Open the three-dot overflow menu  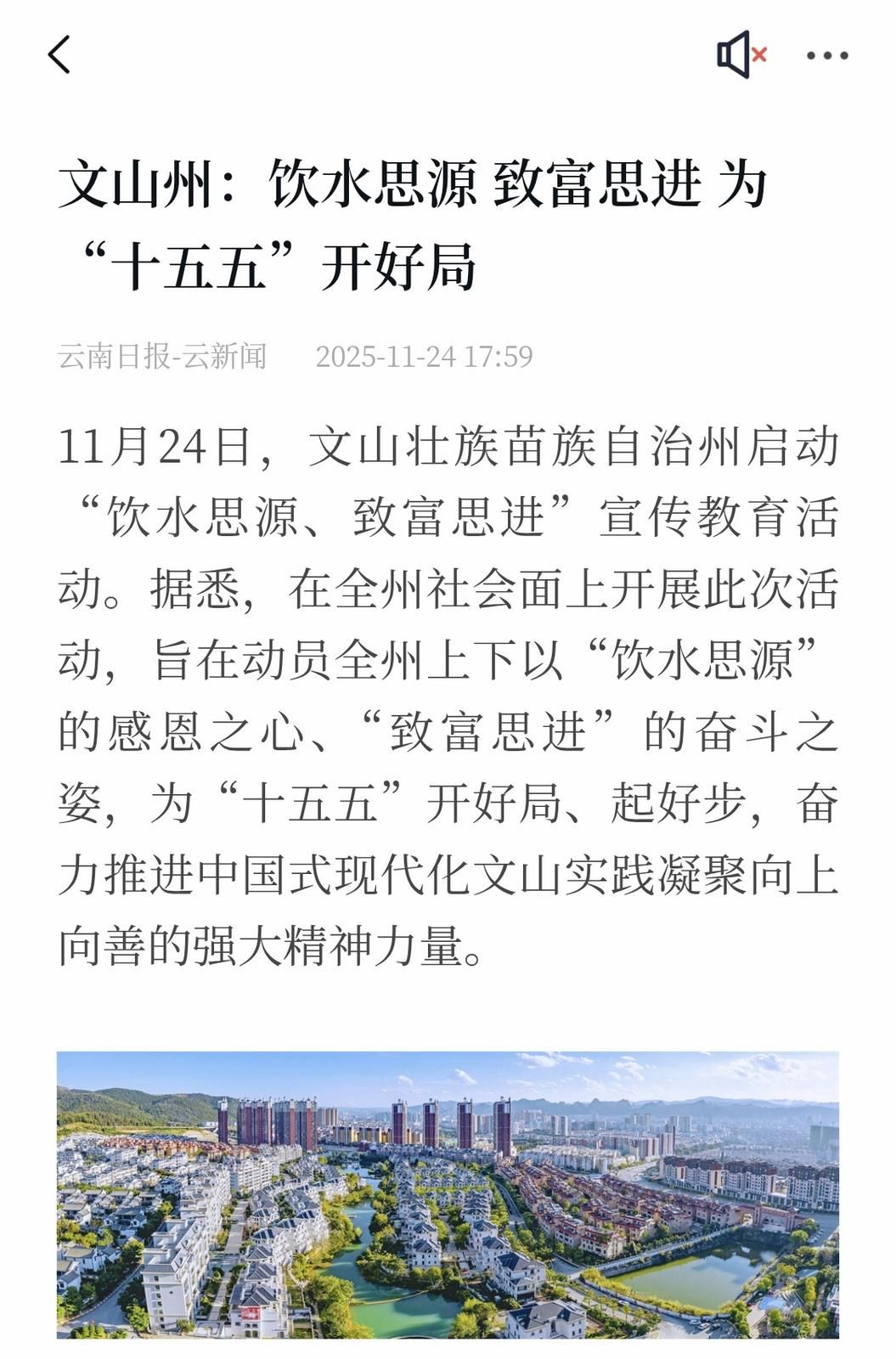coord(827,56)
